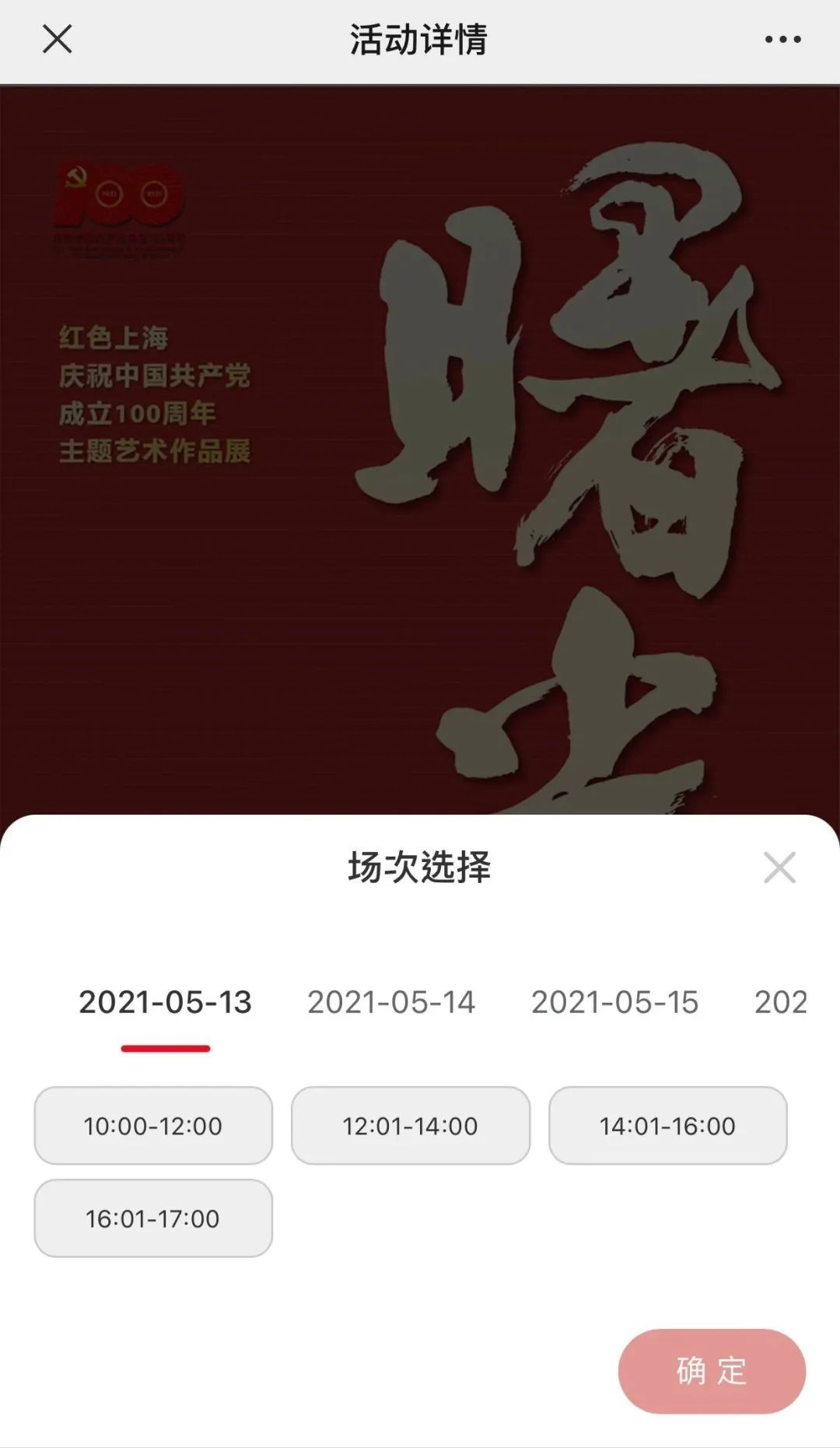This screenshot has width=840, height=1448.
Task: Pick the 12:01-14:00 session
Action: [x=411, y=1125]
